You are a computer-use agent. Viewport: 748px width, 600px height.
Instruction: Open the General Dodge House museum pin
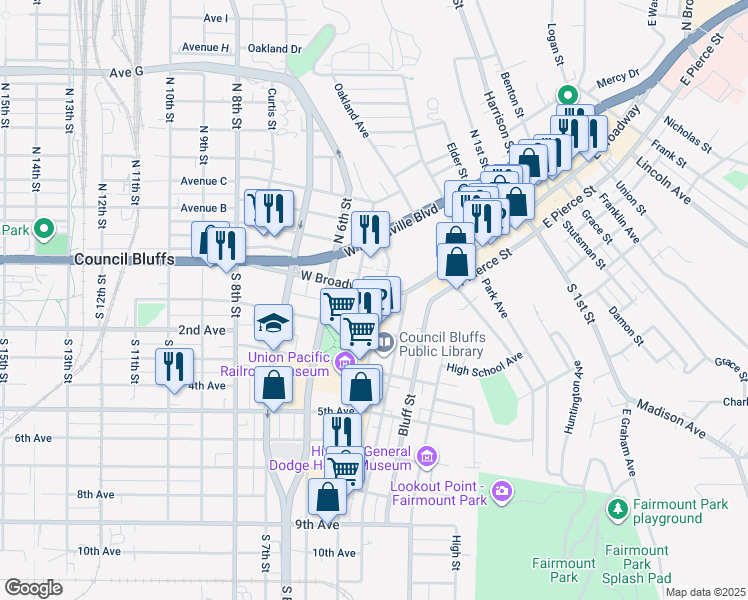[x=428, y=457]
